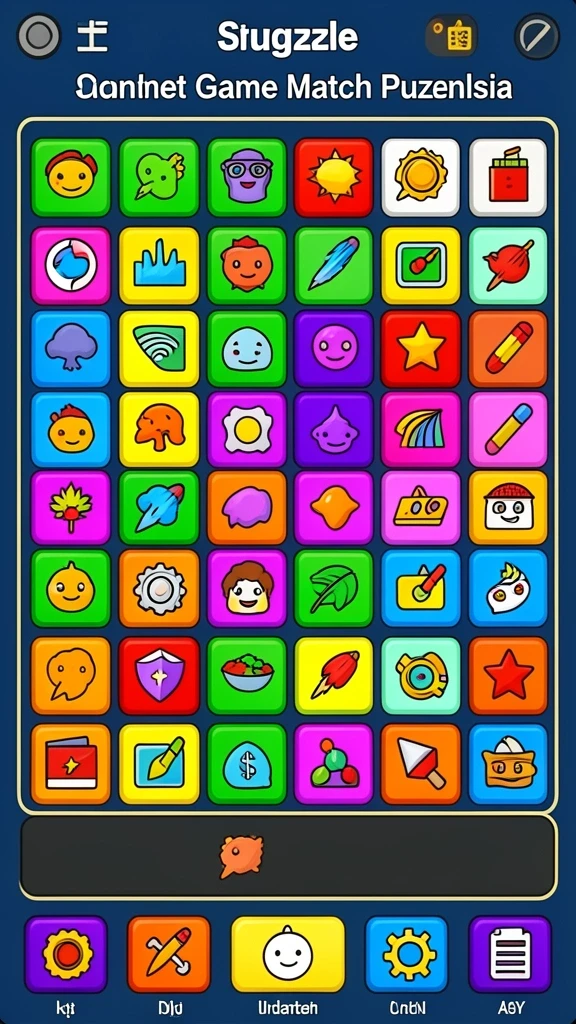
Task: Open settings via the blue gear button
Action: 406,954
